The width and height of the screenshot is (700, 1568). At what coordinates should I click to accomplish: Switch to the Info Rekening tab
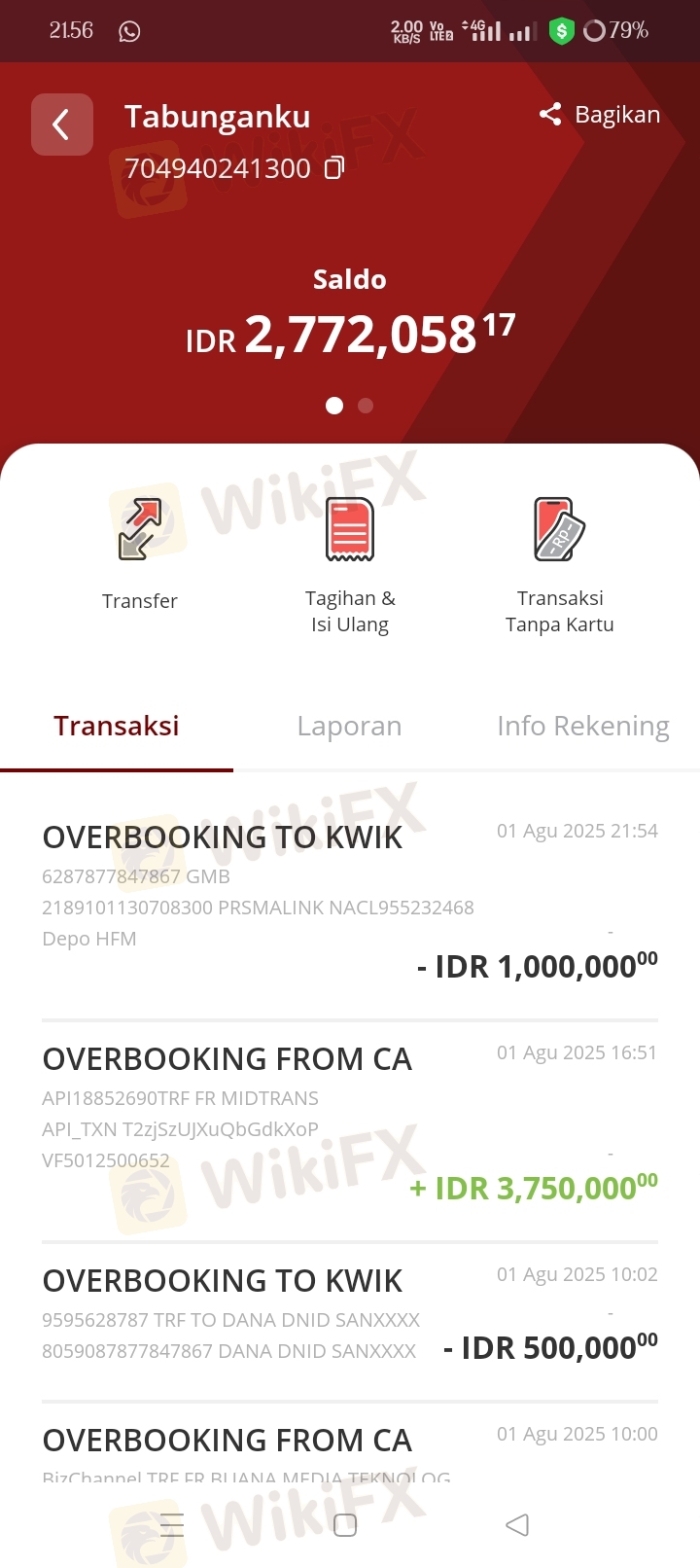582,727
